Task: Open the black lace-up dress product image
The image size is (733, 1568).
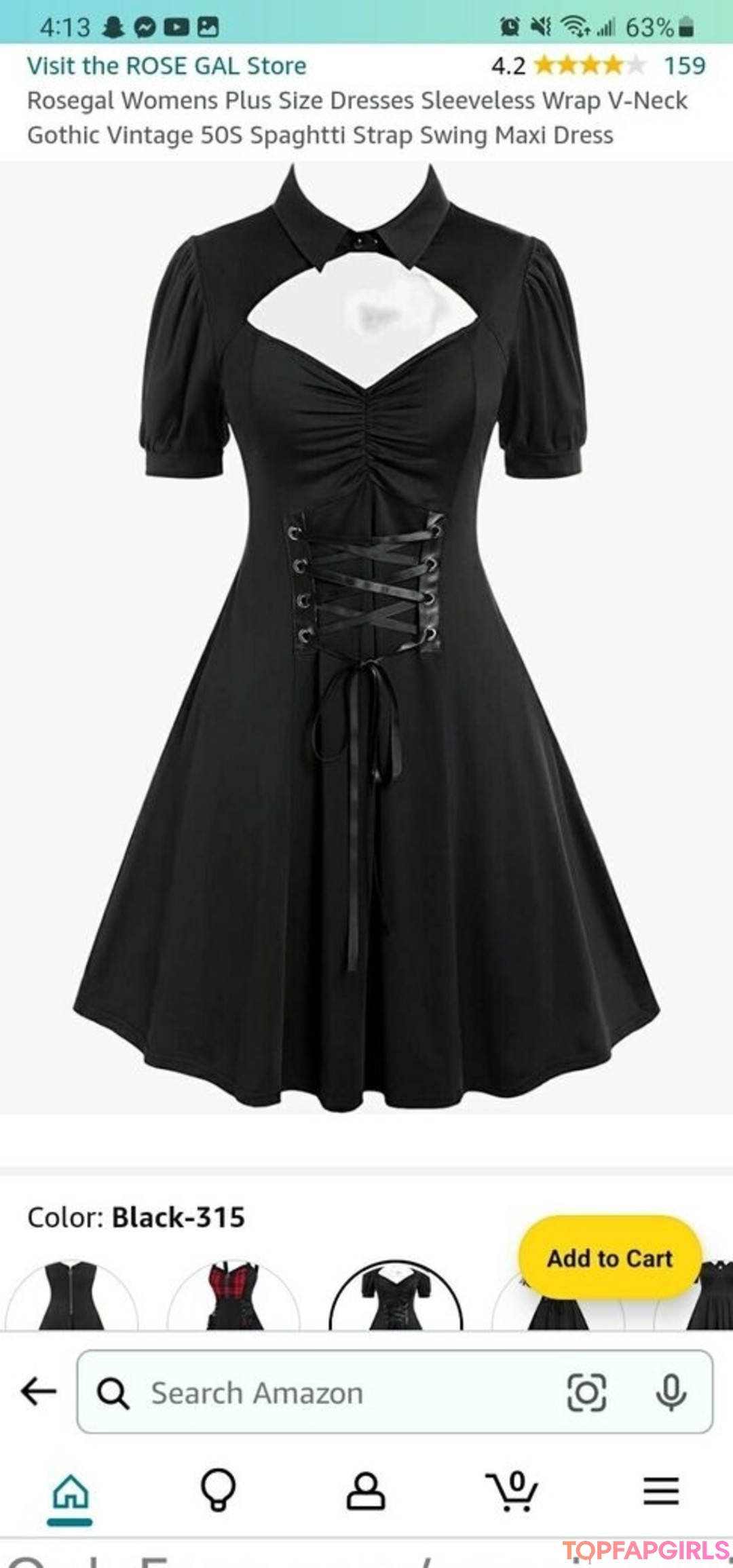Action: [366, 638]
